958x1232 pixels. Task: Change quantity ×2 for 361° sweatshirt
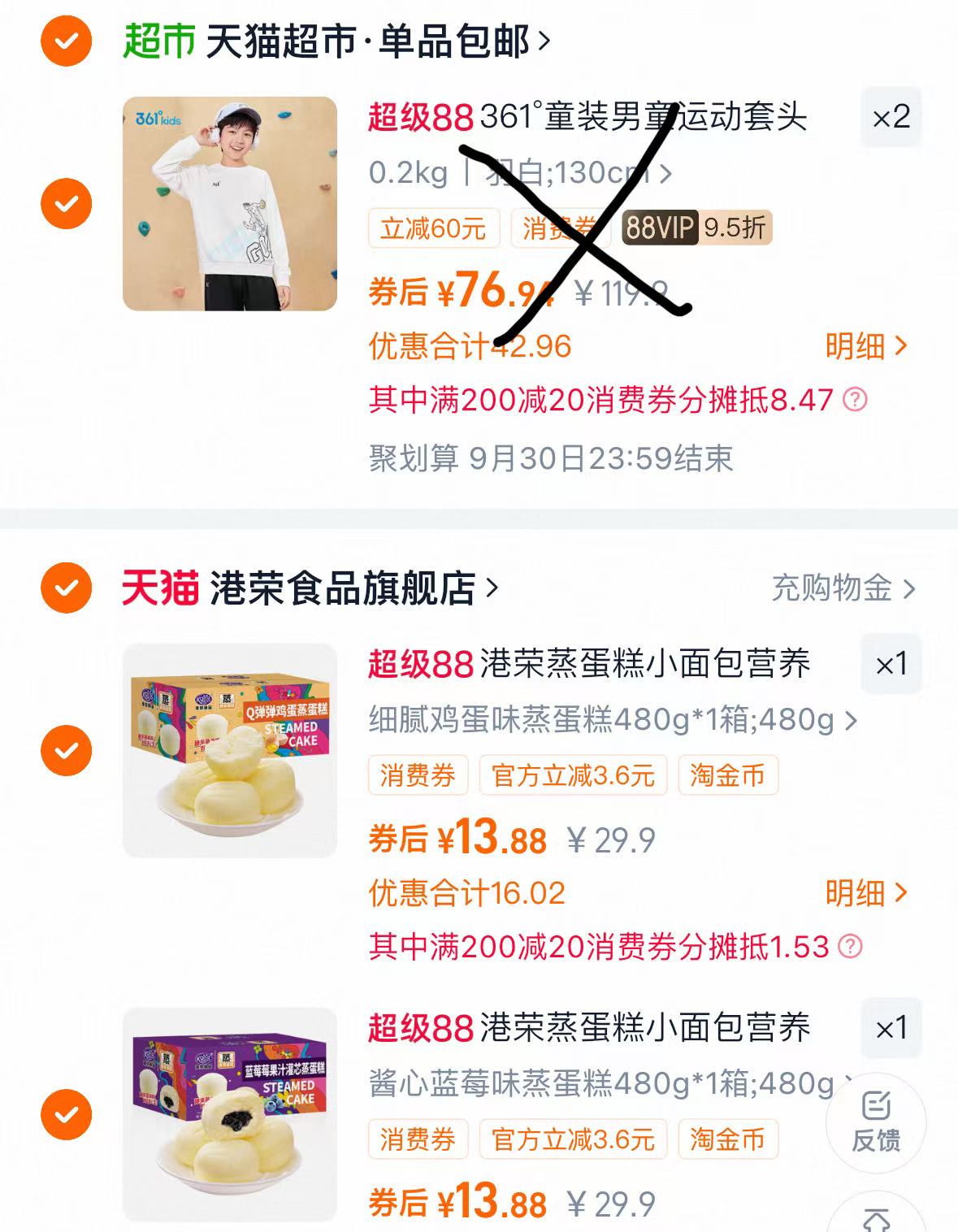[891, 118]
